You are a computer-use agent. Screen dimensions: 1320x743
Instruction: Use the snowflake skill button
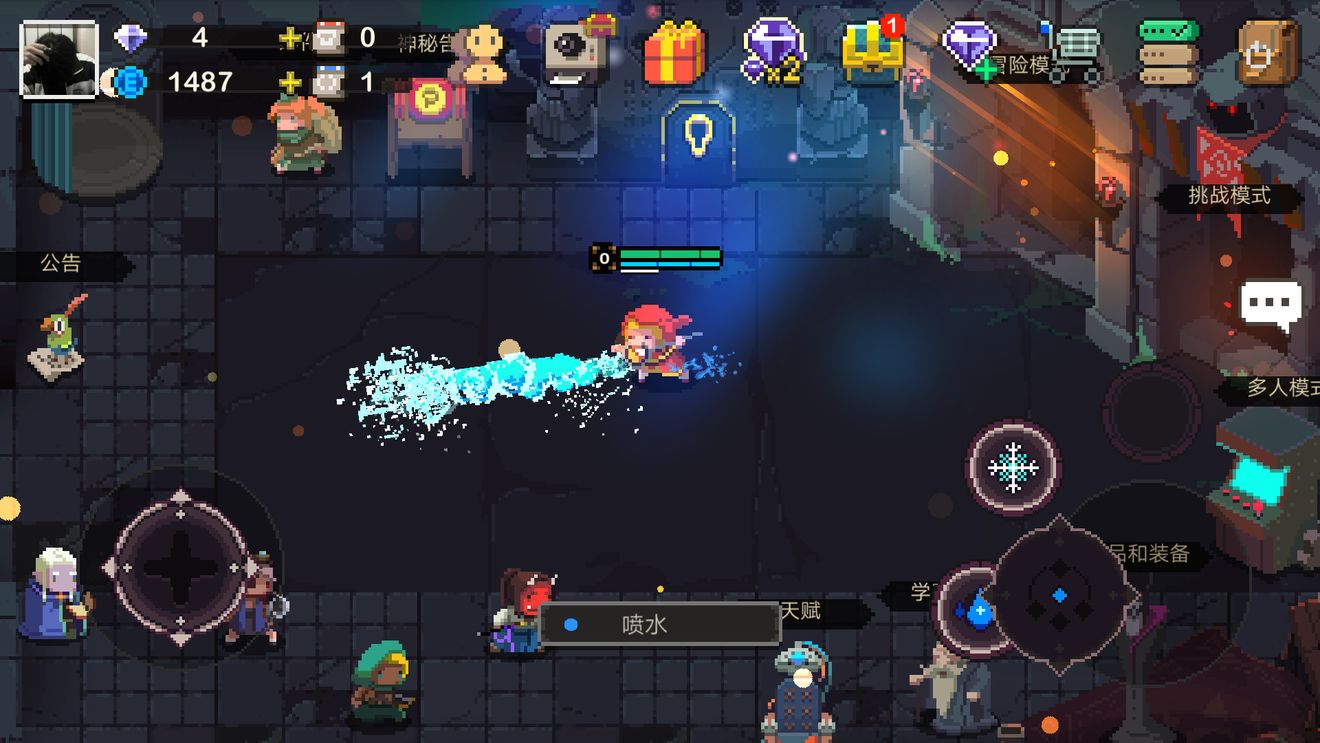click(x=1012, y=467)
